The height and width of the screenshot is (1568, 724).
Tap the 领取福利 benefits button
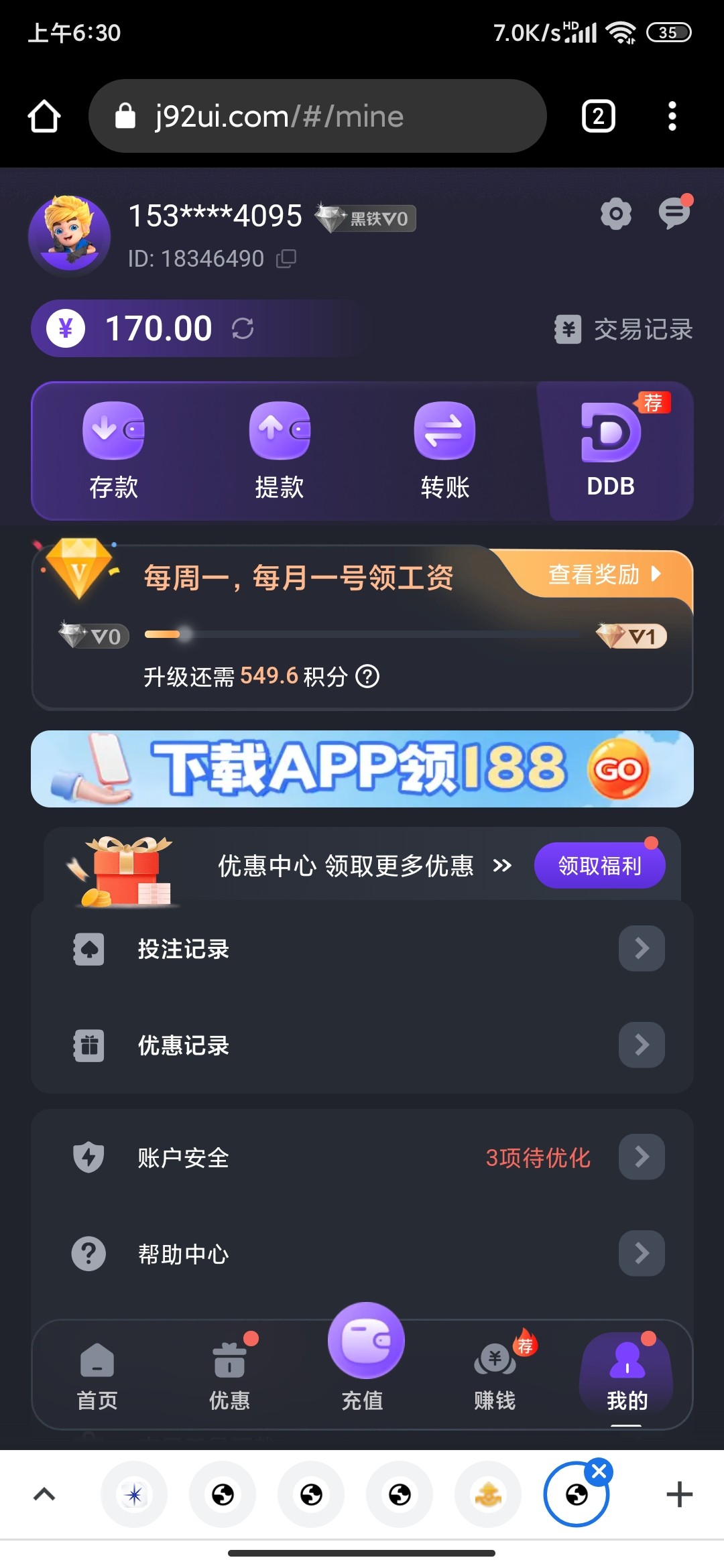pos(599,865)
